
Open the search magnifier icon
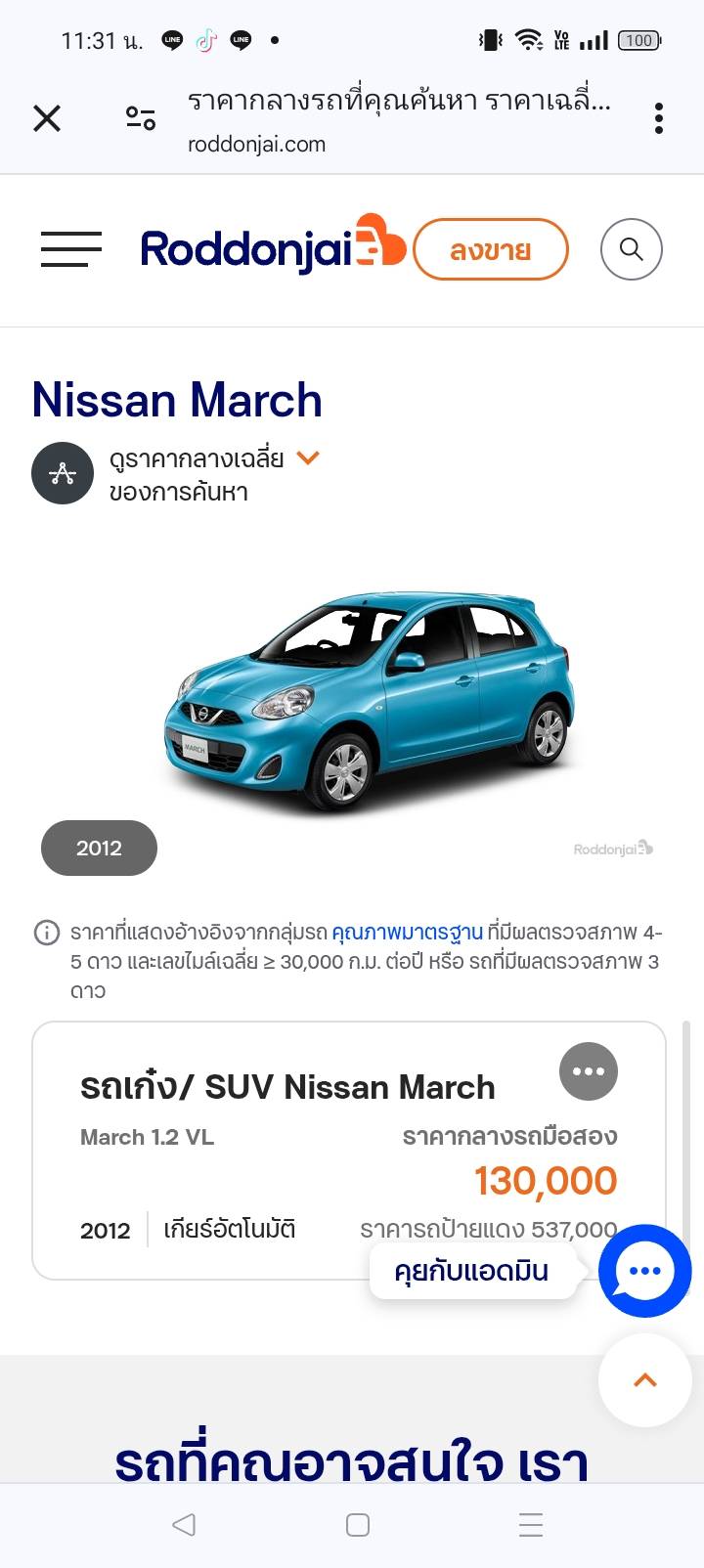coord(632,249)
